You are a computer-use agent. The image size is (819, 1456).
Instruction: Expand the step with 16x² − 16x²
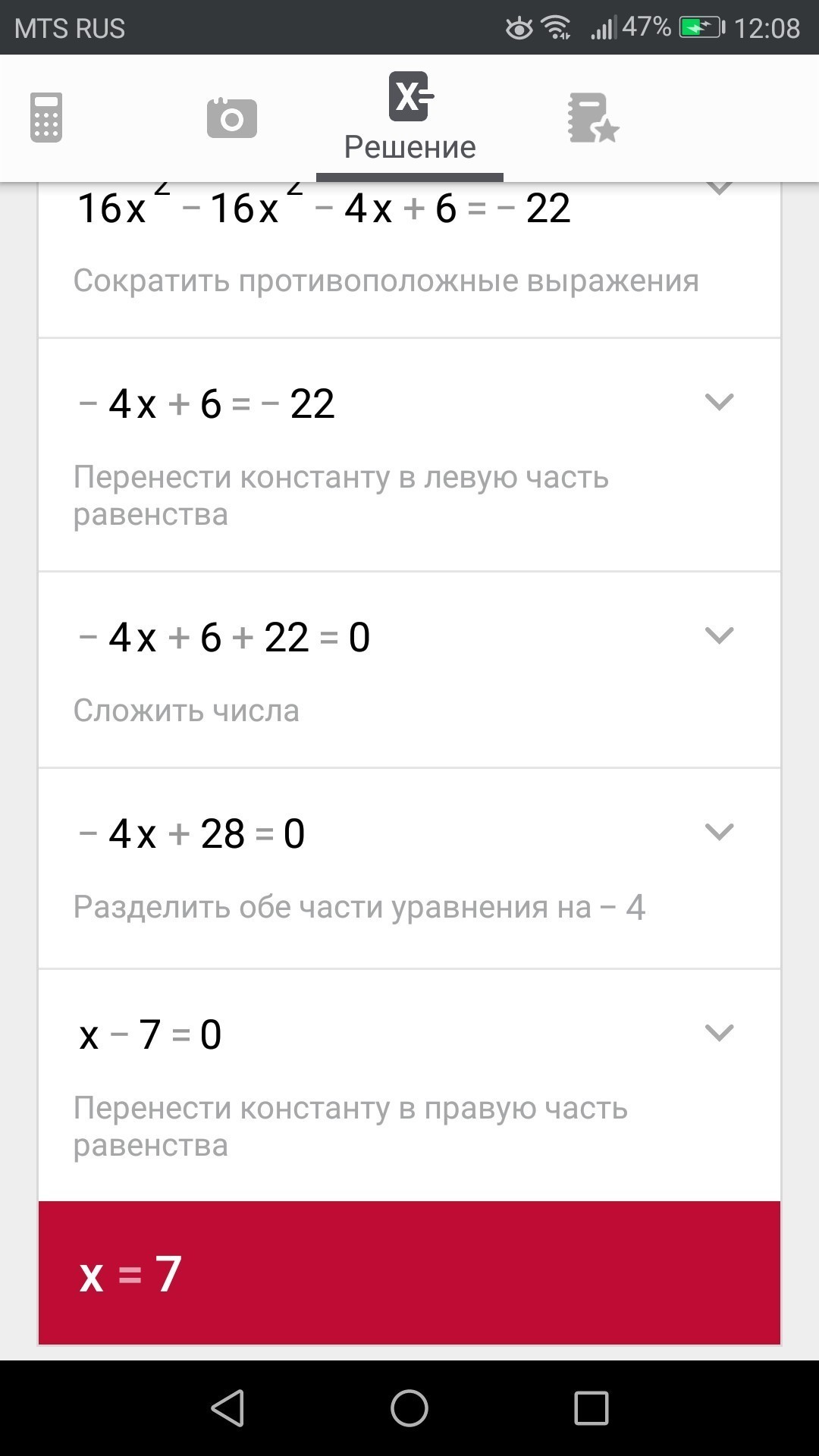[719, 188]
